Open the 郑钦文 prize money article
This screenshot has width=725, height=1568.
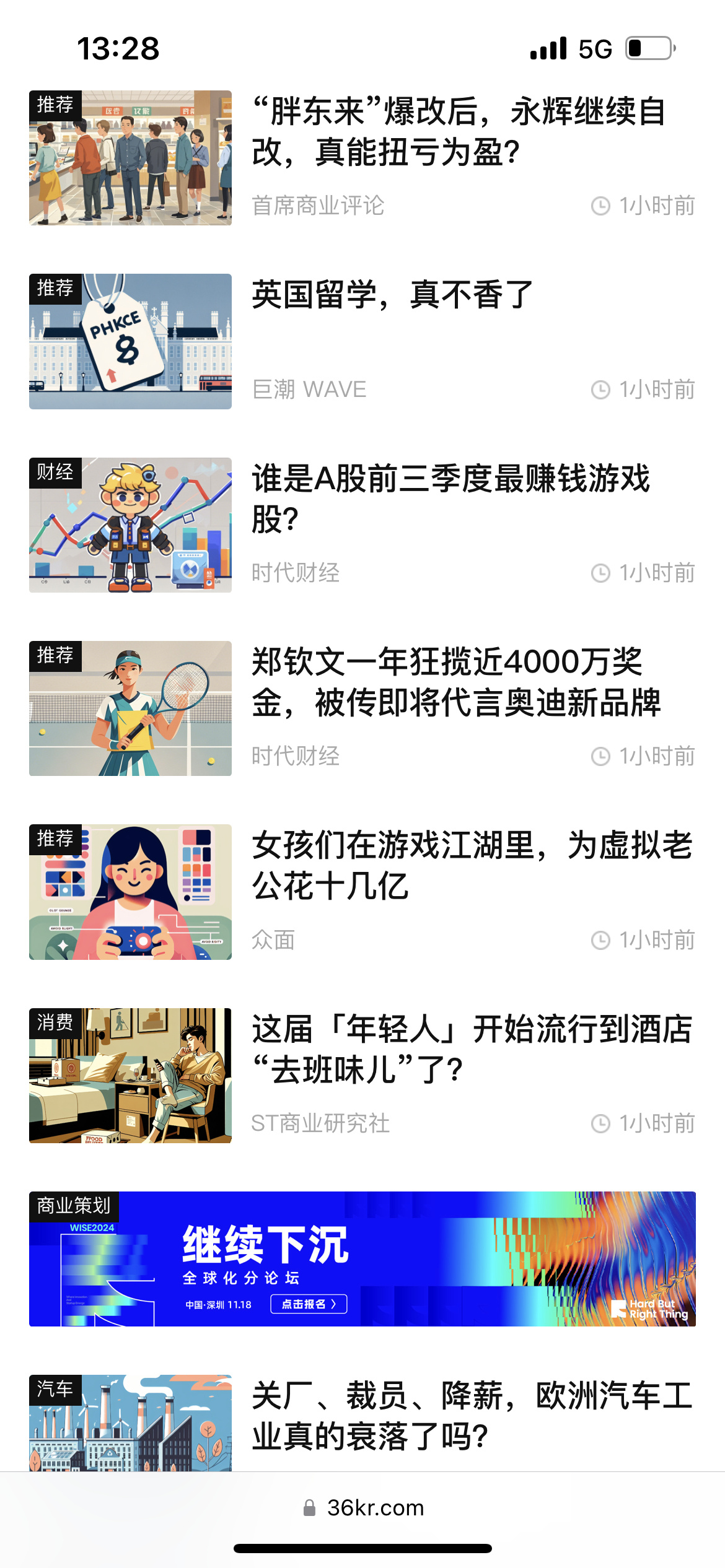coord(456,682)
